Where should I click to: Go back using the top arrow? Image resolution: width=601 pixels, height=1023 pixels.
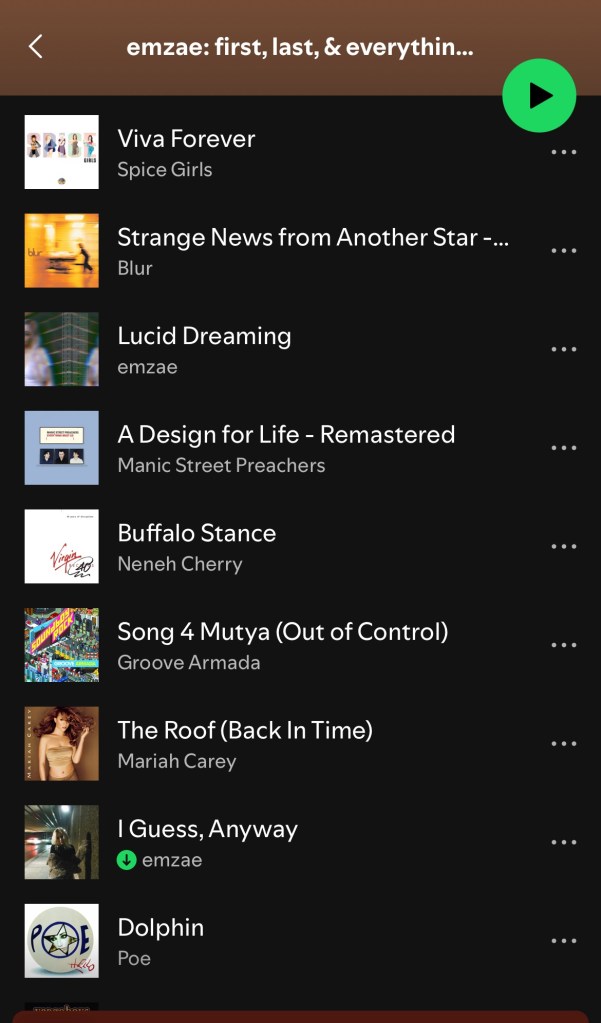pyautogui.click(x=36, y=46)
